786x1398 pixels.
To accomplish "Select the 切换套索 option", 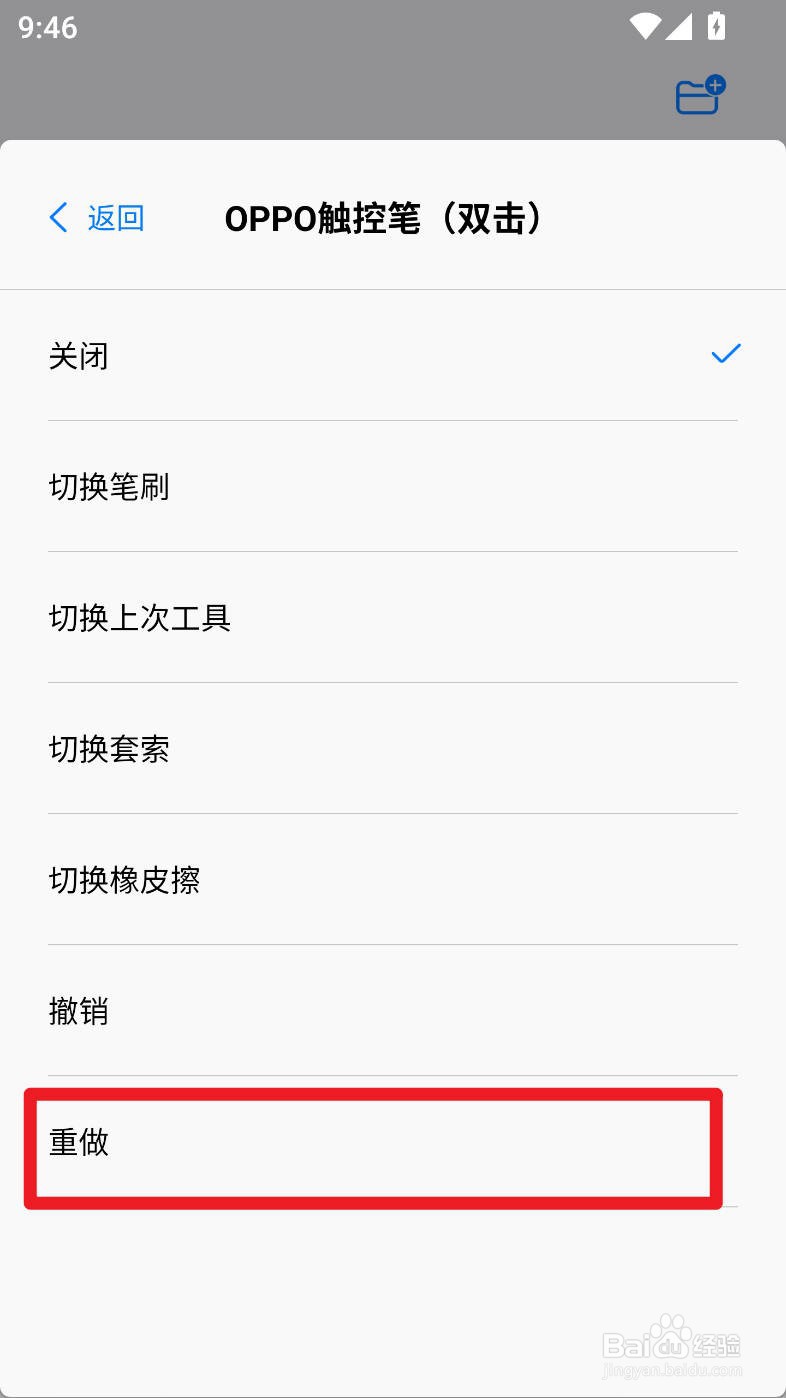I will 110,749.
